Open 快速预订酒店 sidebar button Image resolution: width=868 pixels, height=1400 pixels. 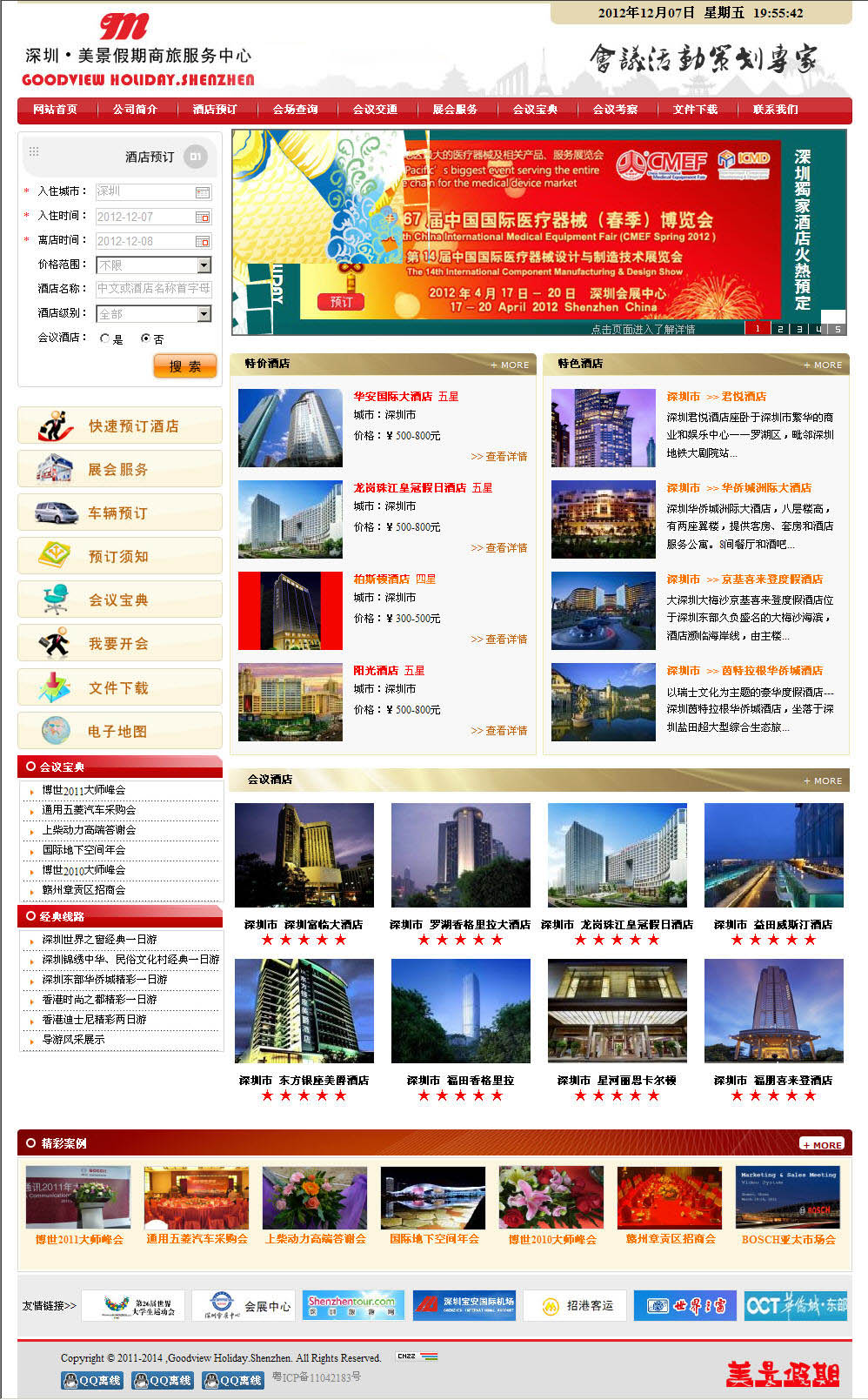120,426
